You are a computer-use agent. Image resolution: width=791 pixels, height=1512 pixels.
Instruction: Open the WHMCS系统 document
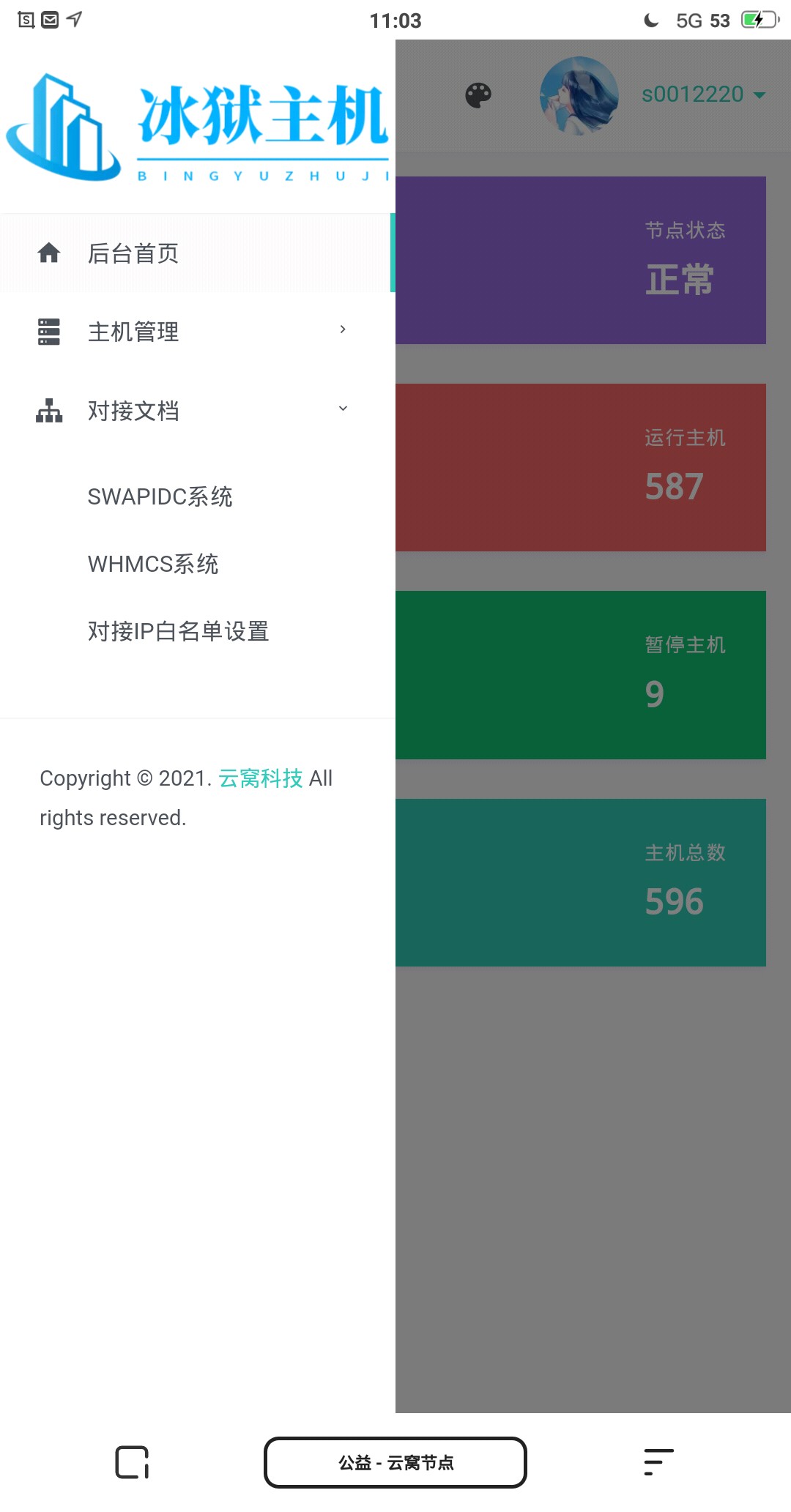[x=153, y=564]
